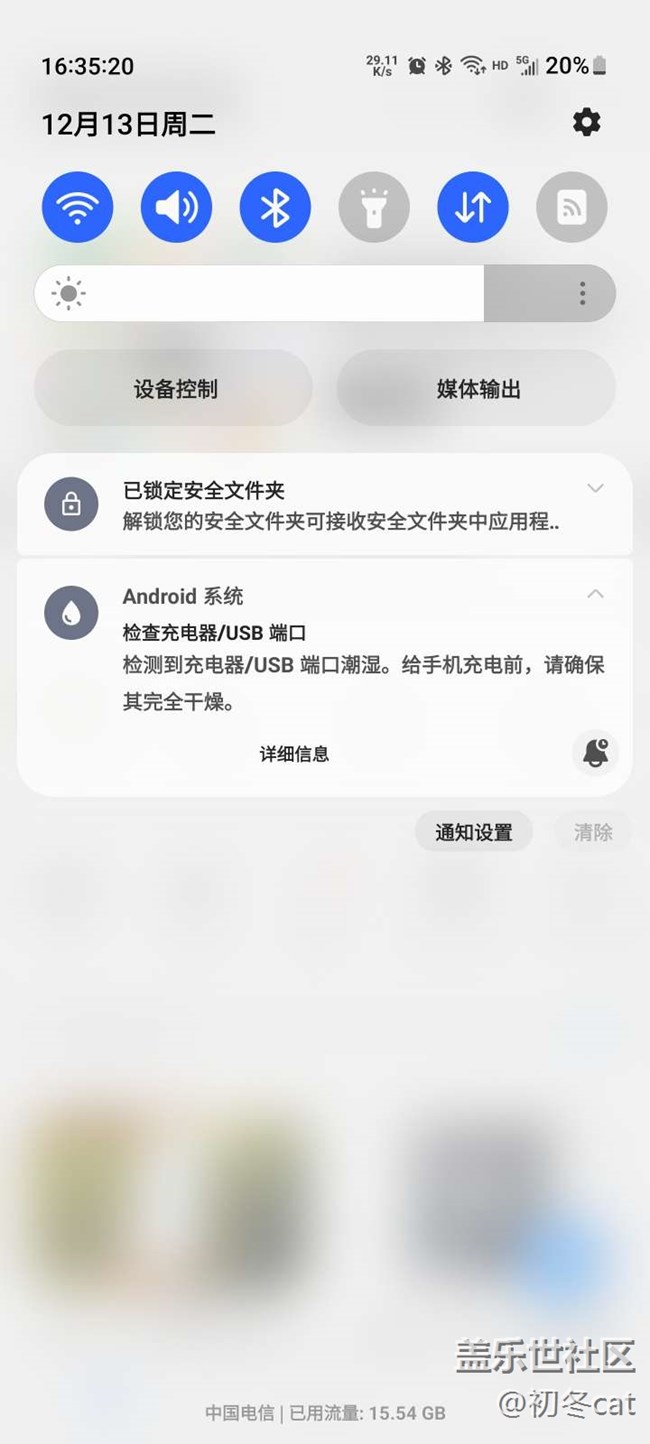
Task: Open settings via the gear icon
Action: [587, 122]
